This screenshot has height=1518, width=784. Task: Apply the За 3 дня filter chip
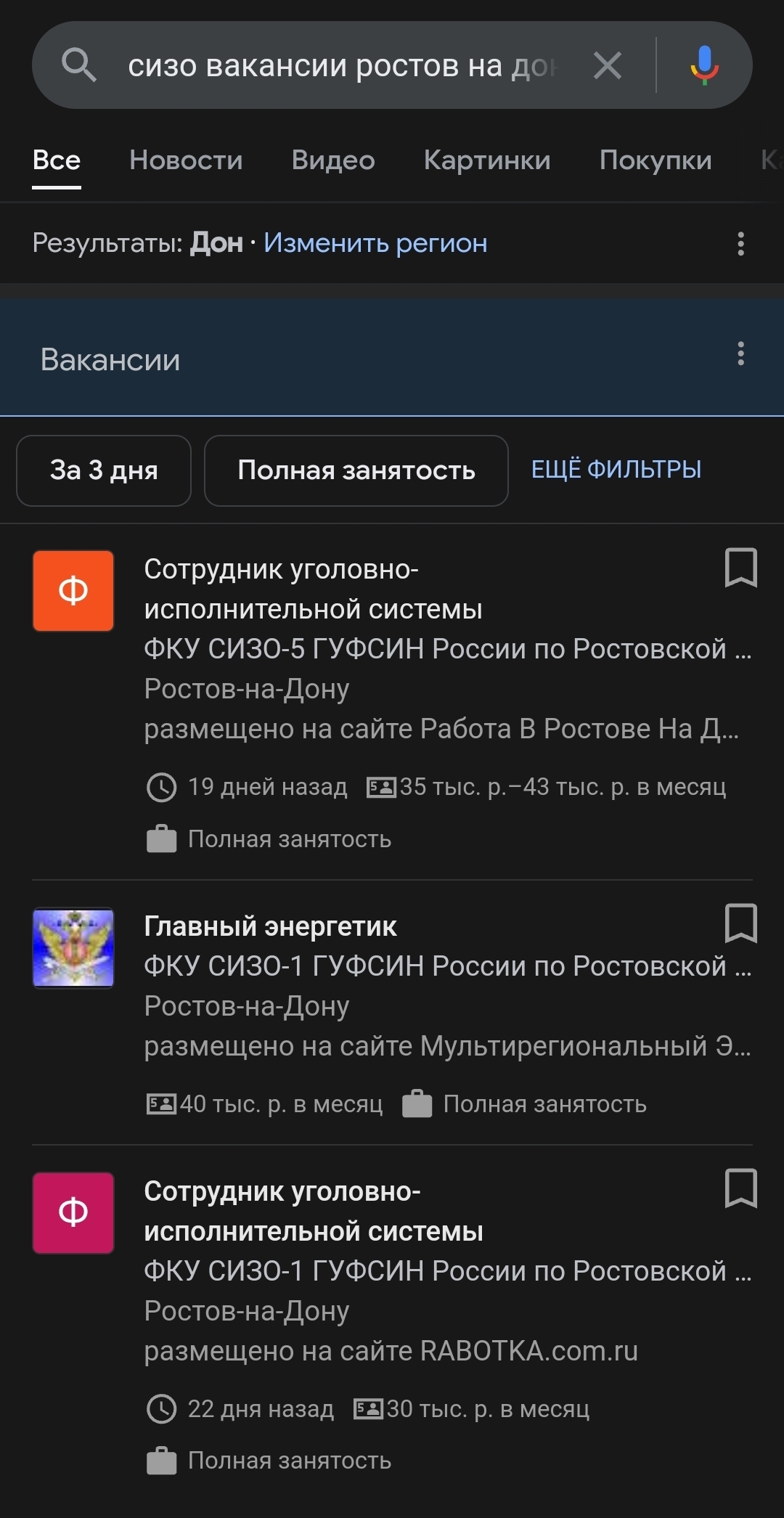click(104, 470)
